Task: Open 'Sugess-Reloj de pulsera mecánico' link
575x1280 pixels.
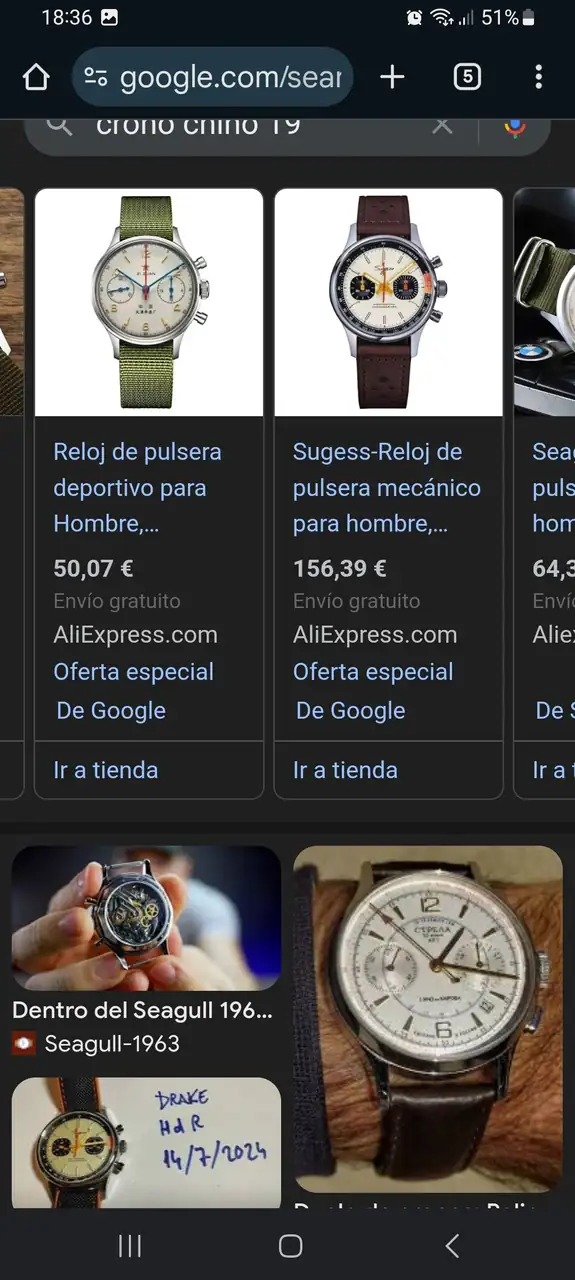Action: 387,488
